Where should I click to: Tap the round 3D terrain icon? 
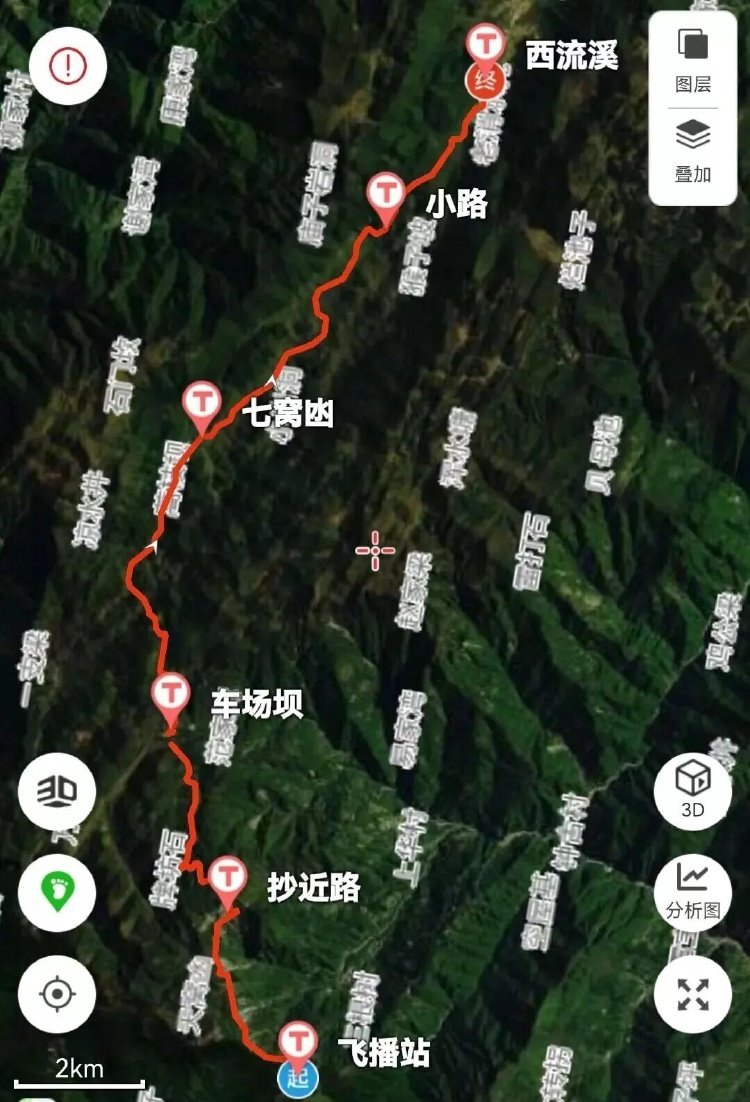57,791
